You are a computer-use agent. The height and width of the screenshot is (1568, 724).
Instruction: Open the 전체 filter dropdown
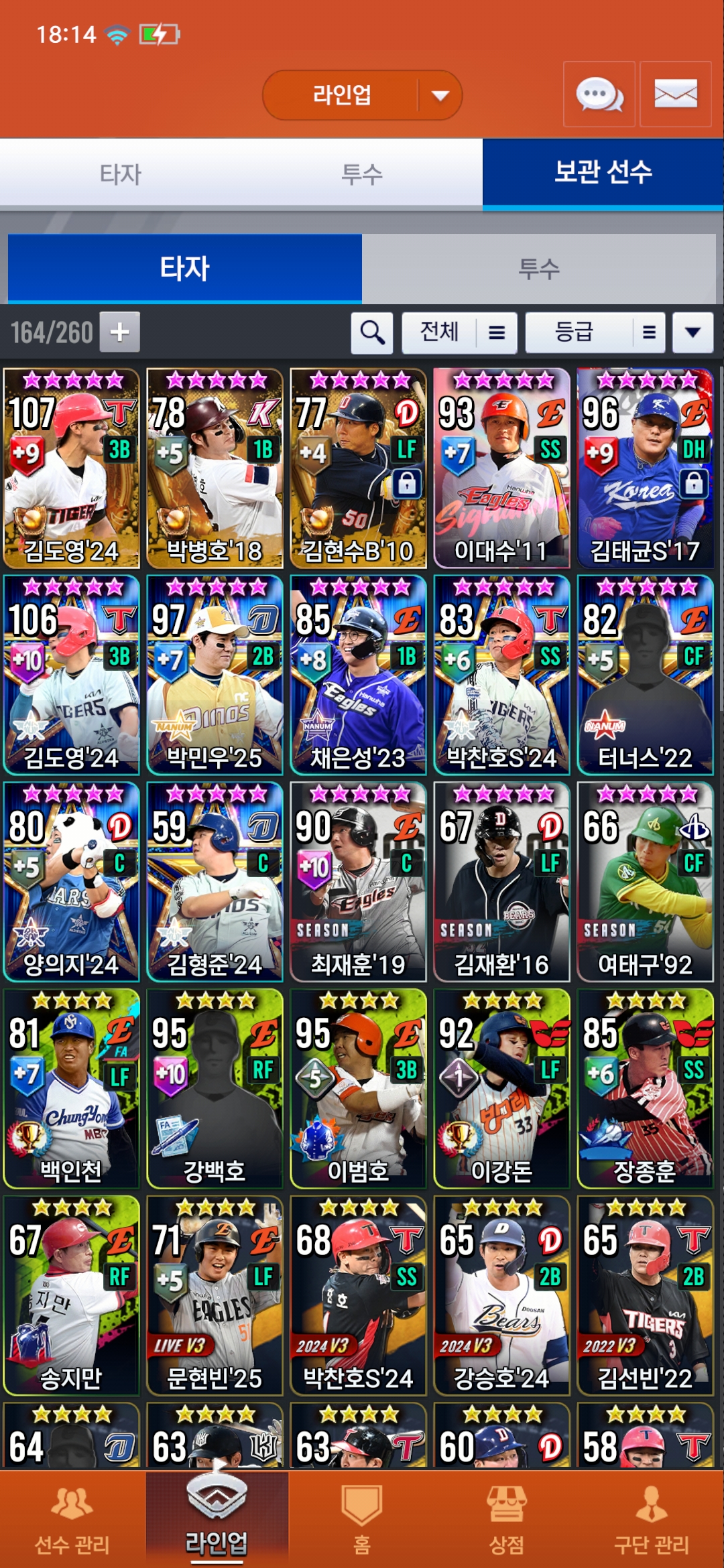coord(459,332)
